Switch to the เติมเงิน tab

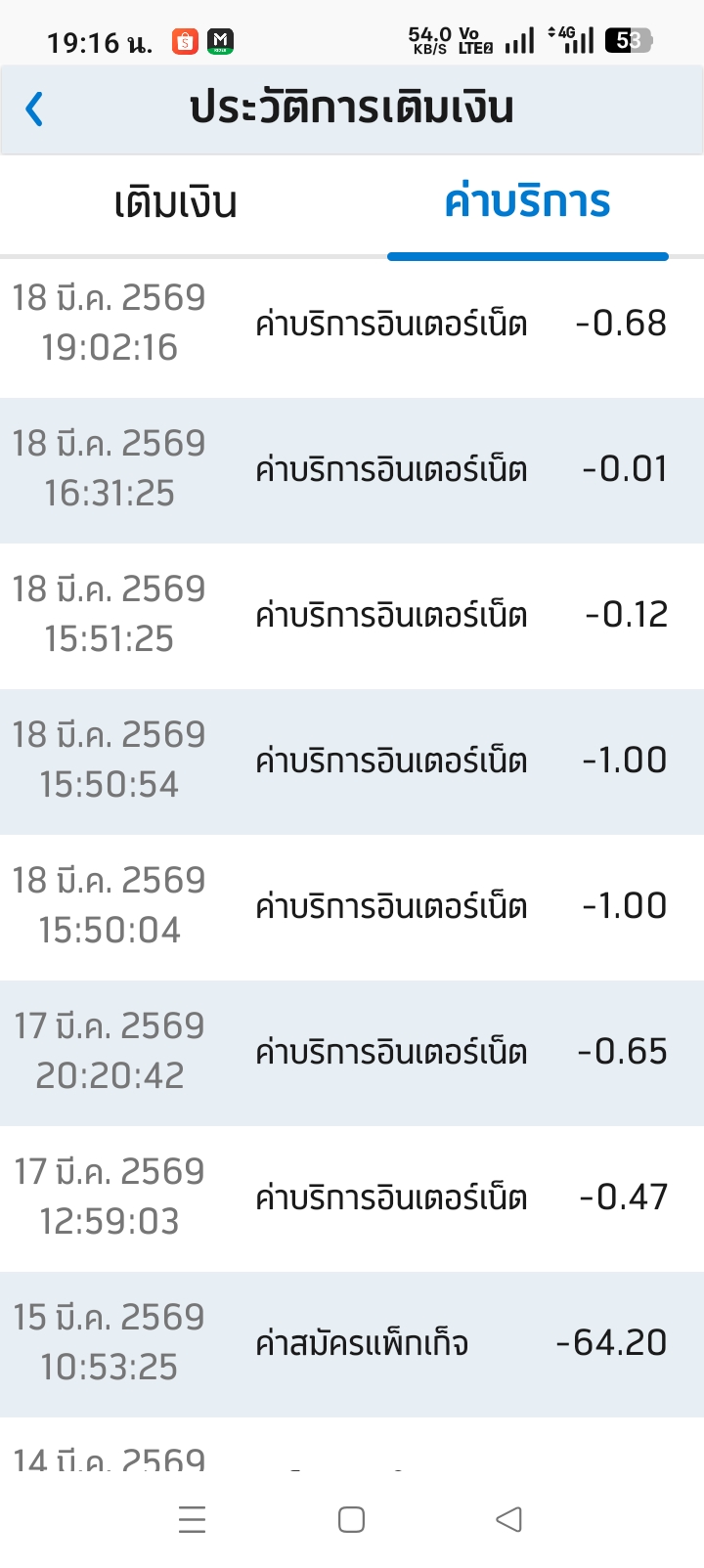(176, 203)
